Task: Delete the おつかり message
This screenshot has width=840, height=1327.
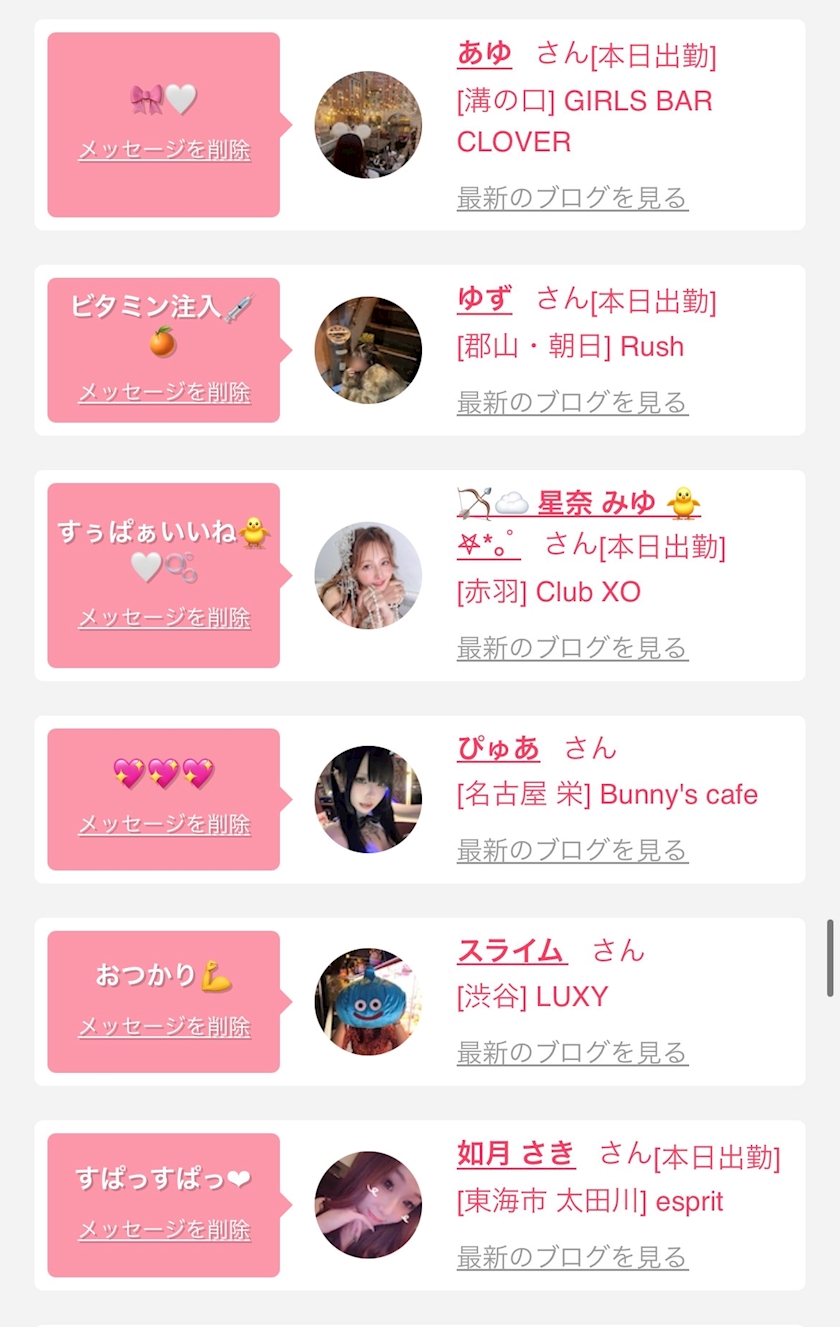Action: point(164,1027)
